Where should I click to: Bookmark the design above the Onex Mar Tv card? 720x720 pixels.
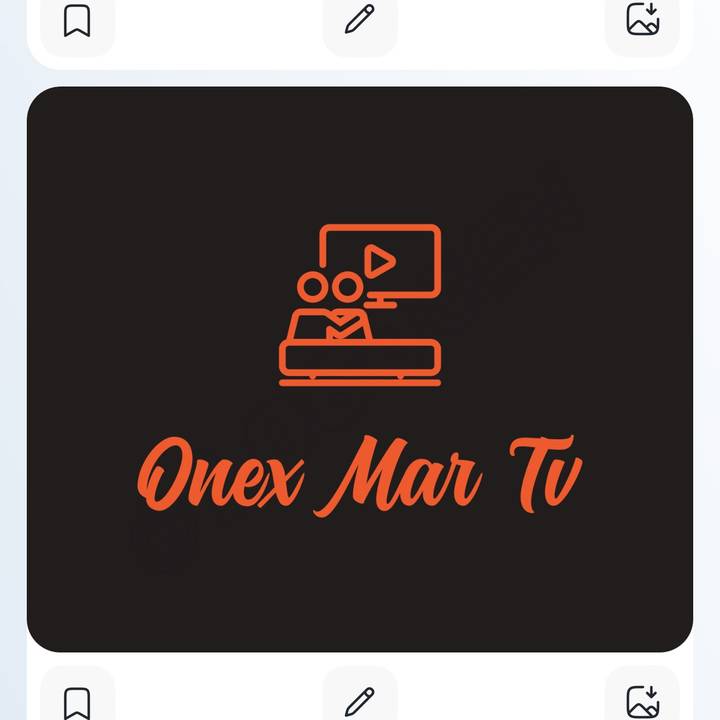click(x=77, y=21)
